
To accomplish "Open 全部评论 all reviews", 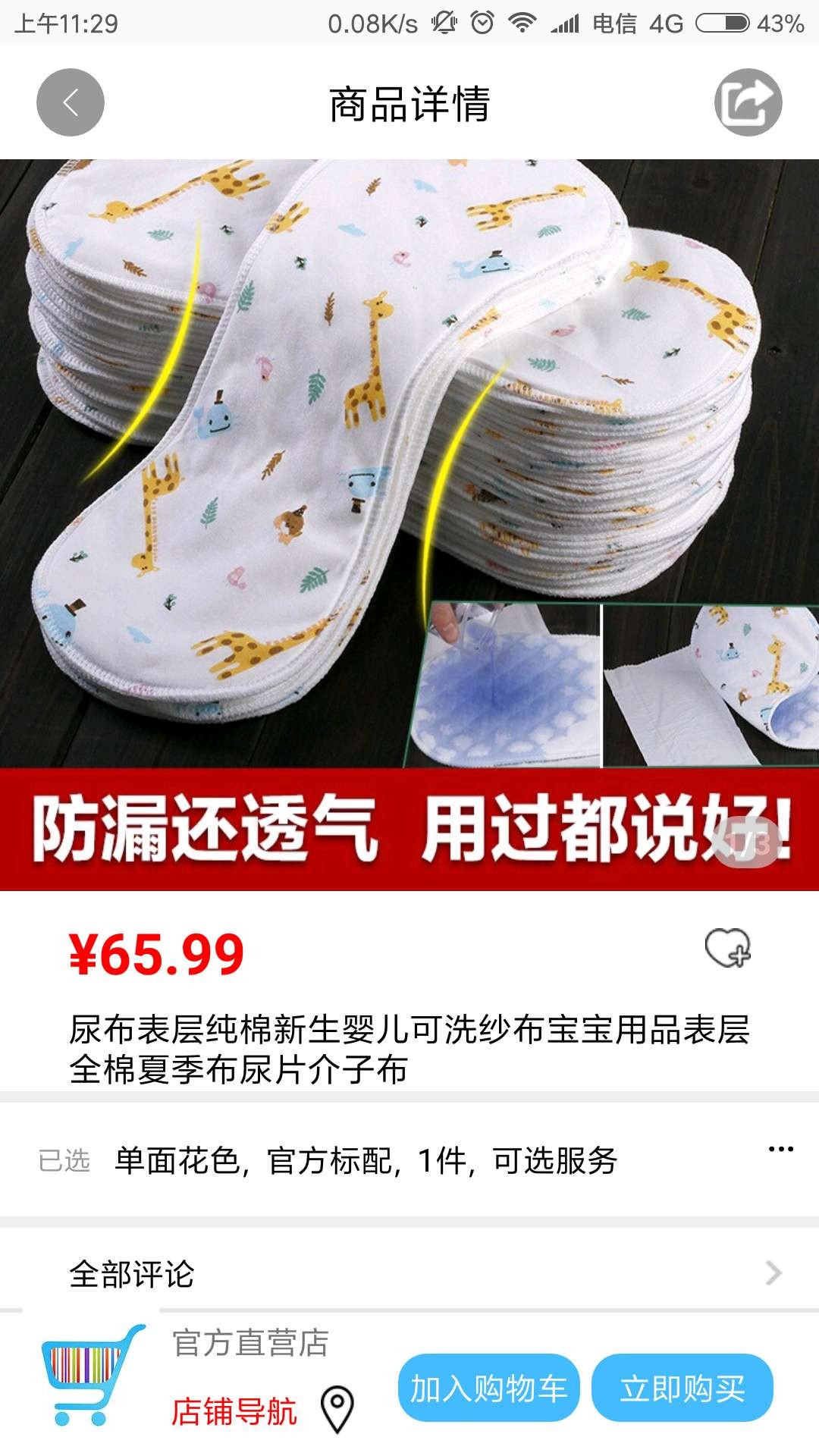I will pos(409,1274).
